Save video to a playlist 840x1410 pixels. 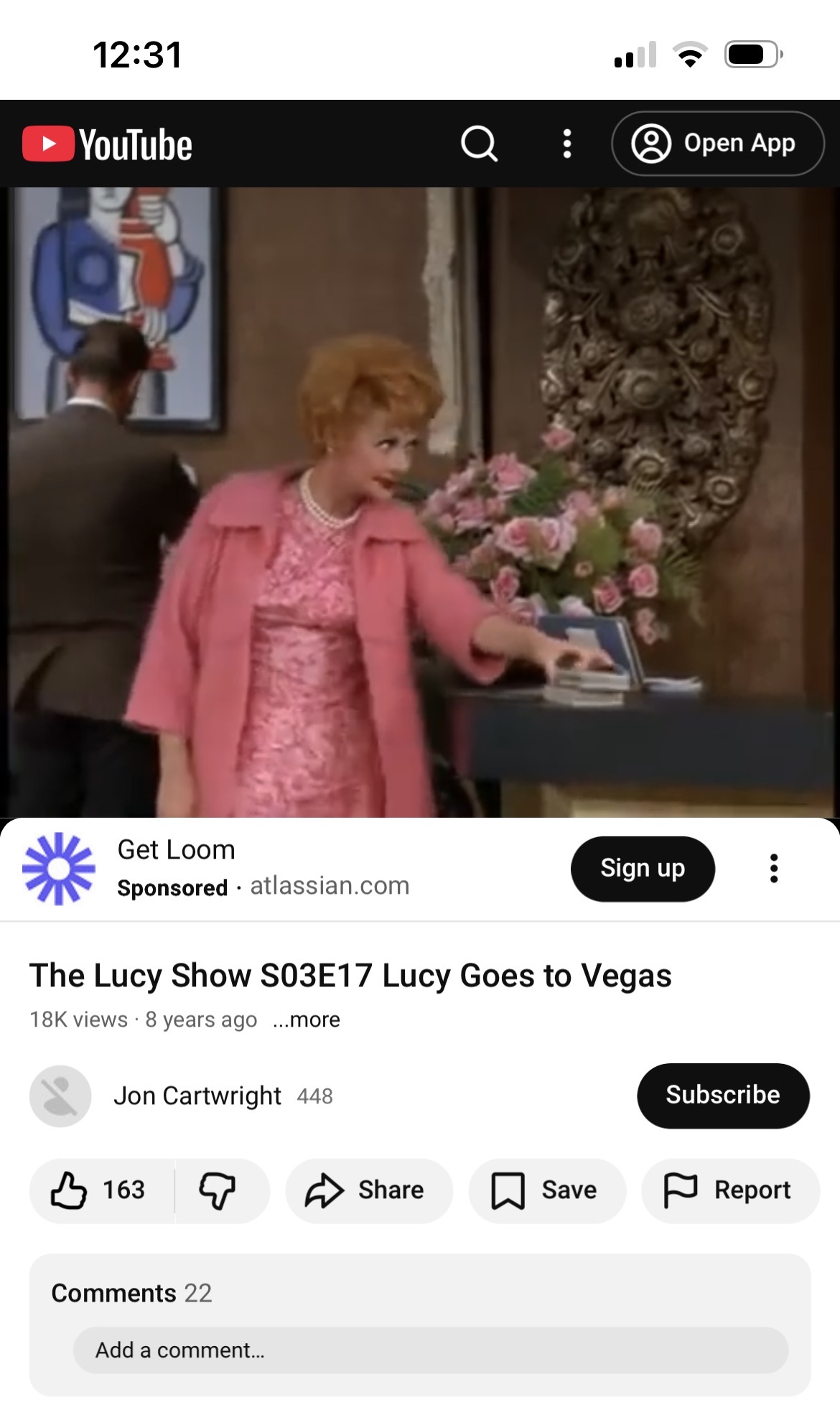[x=546, y=1190]
